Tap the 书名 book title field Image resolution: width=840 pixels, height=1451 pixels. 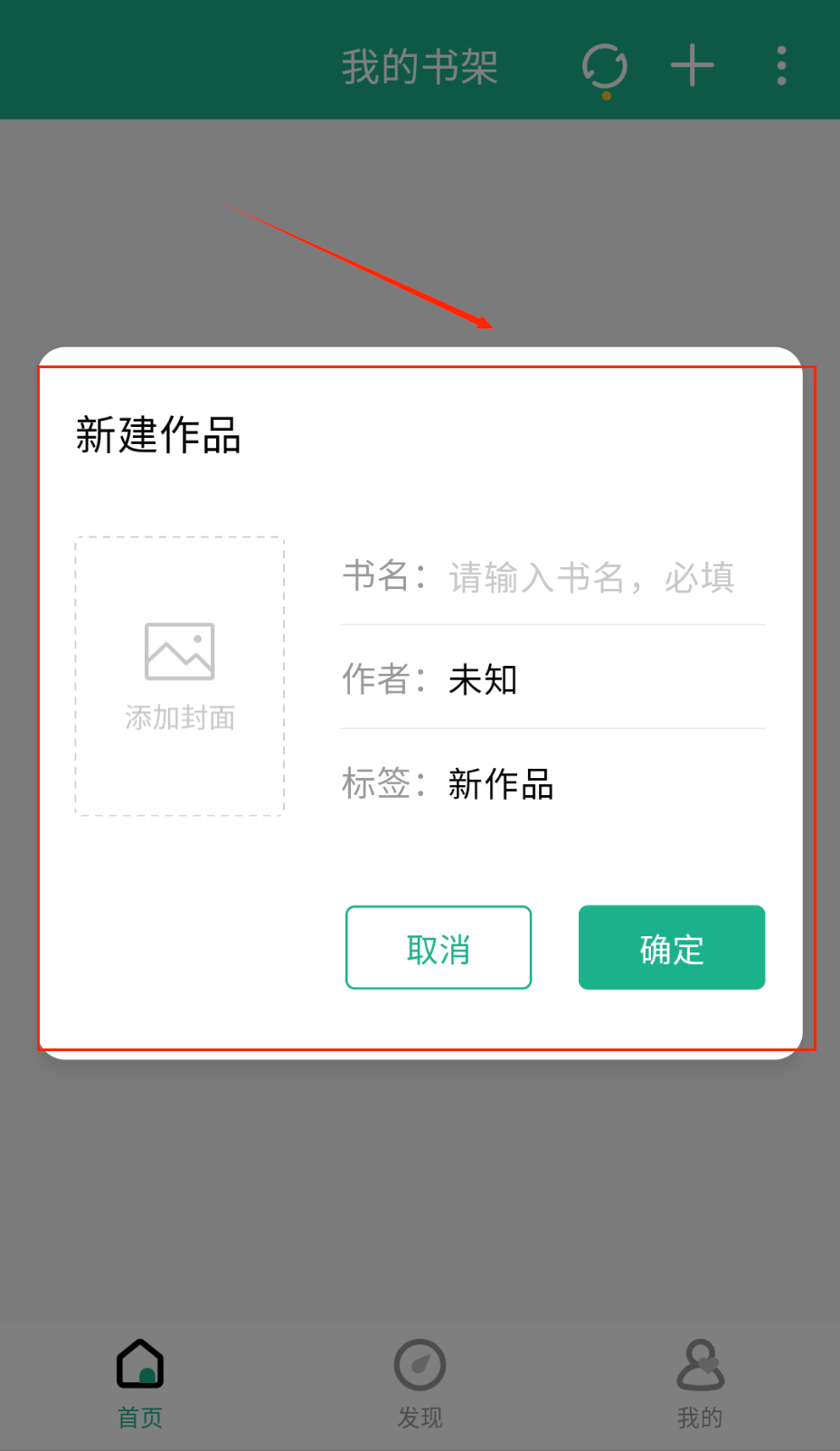click(591, 577)
